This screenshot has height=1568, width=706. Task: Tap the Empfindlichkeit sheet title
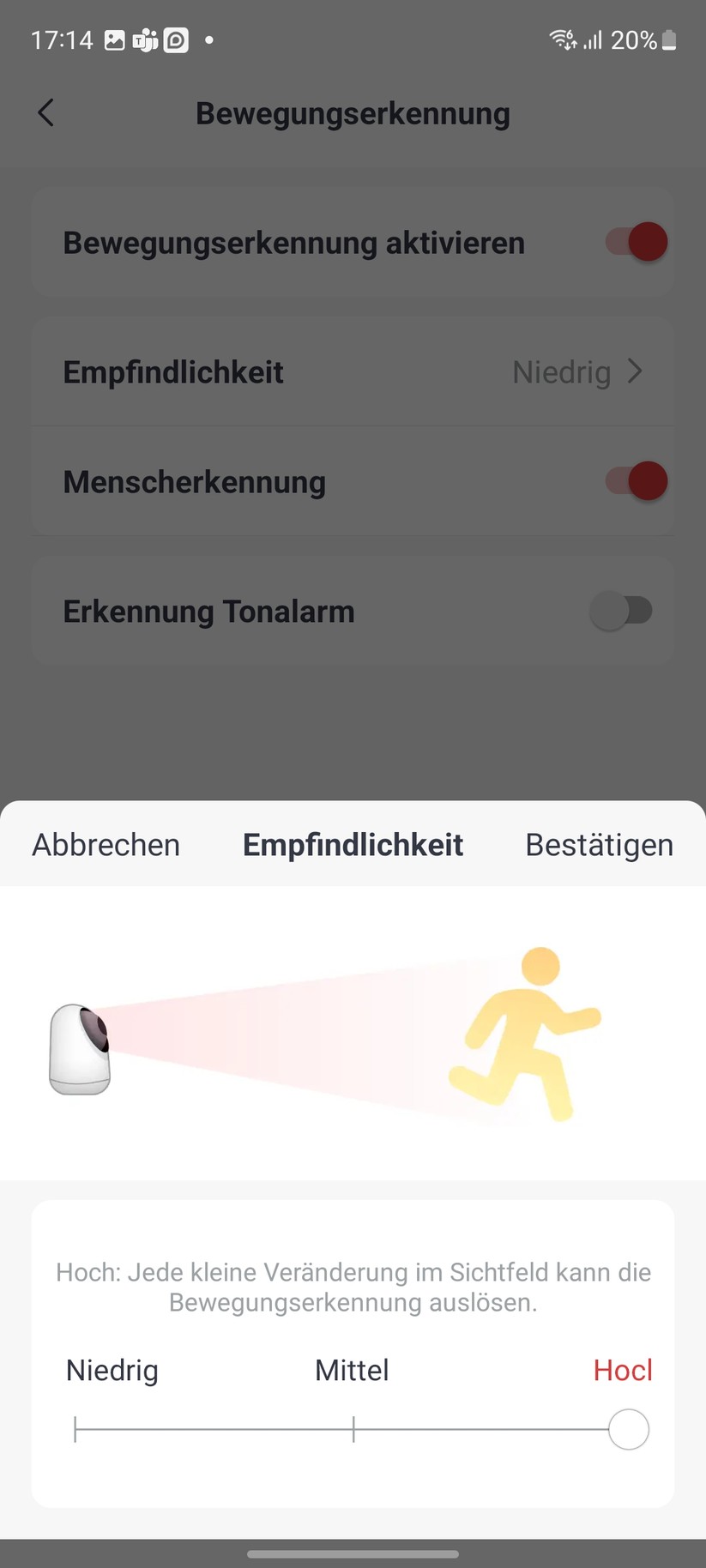[x=353, y=844]
